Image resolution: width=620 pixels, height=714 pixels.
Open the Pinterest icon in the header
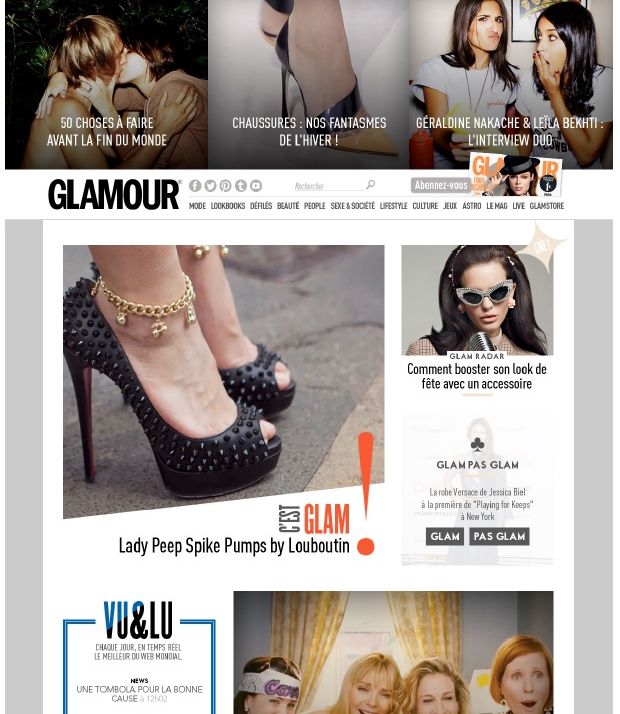[x=225, y=186]
